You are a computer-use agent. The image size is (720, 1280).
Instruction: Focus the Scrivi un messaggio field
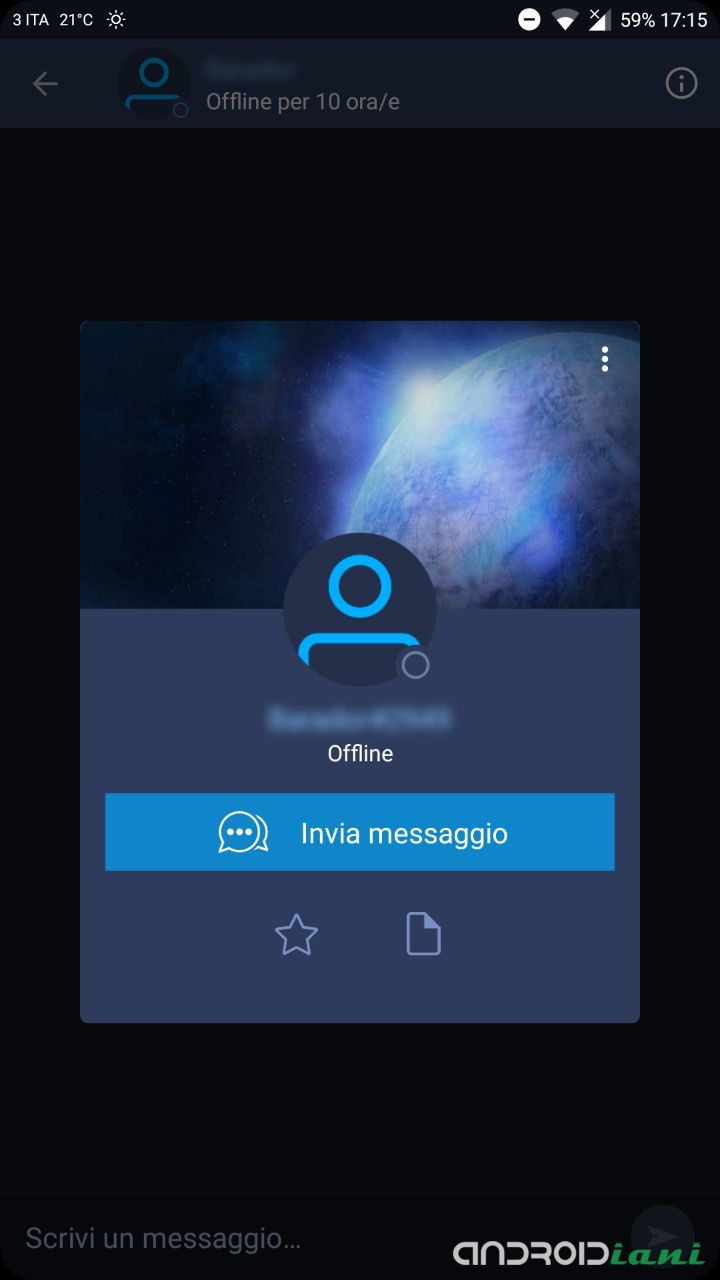300,1238
